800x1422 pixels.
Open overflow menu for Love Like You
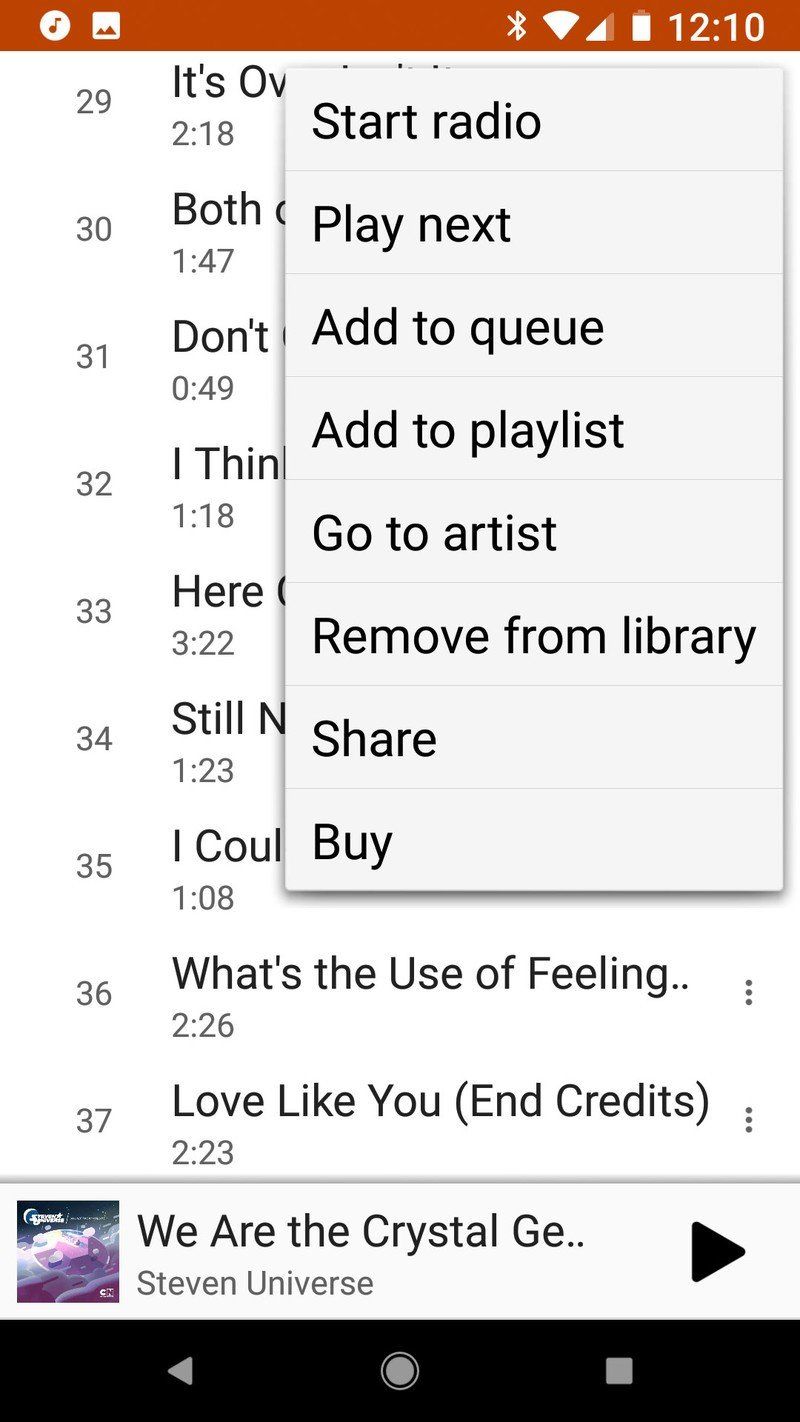[x=748, y=1120]
